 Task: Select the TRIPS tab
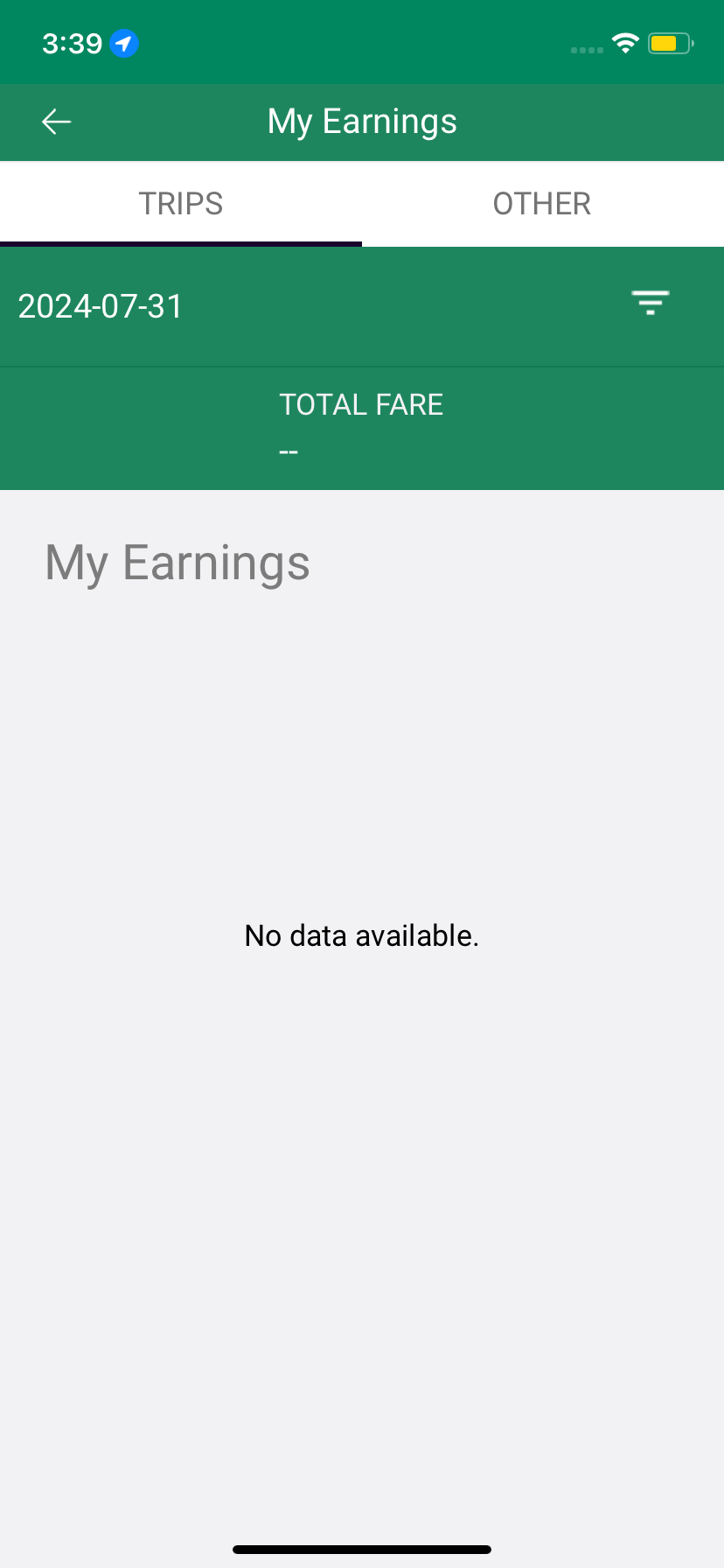[181, 204]
